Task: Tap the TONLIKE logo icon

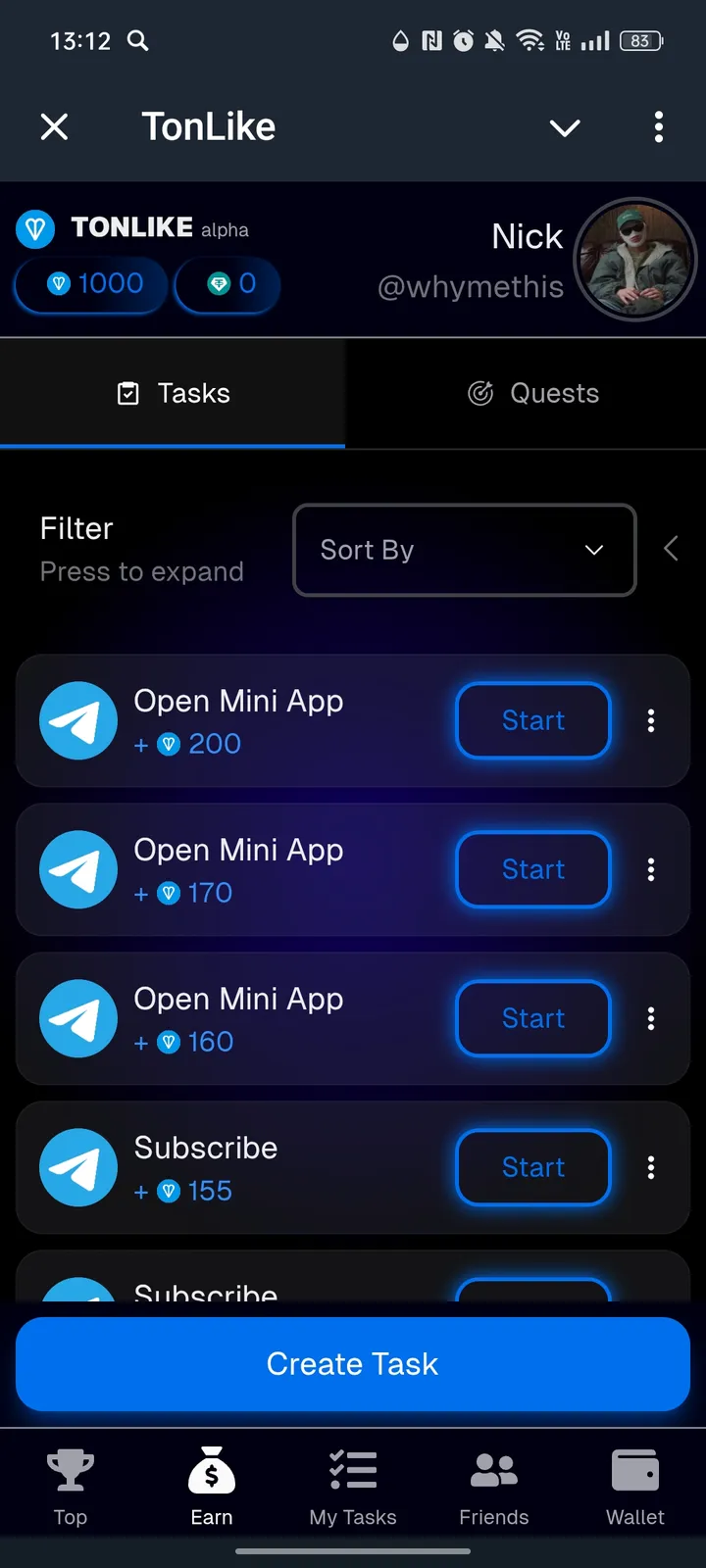Action: point(36,228)
